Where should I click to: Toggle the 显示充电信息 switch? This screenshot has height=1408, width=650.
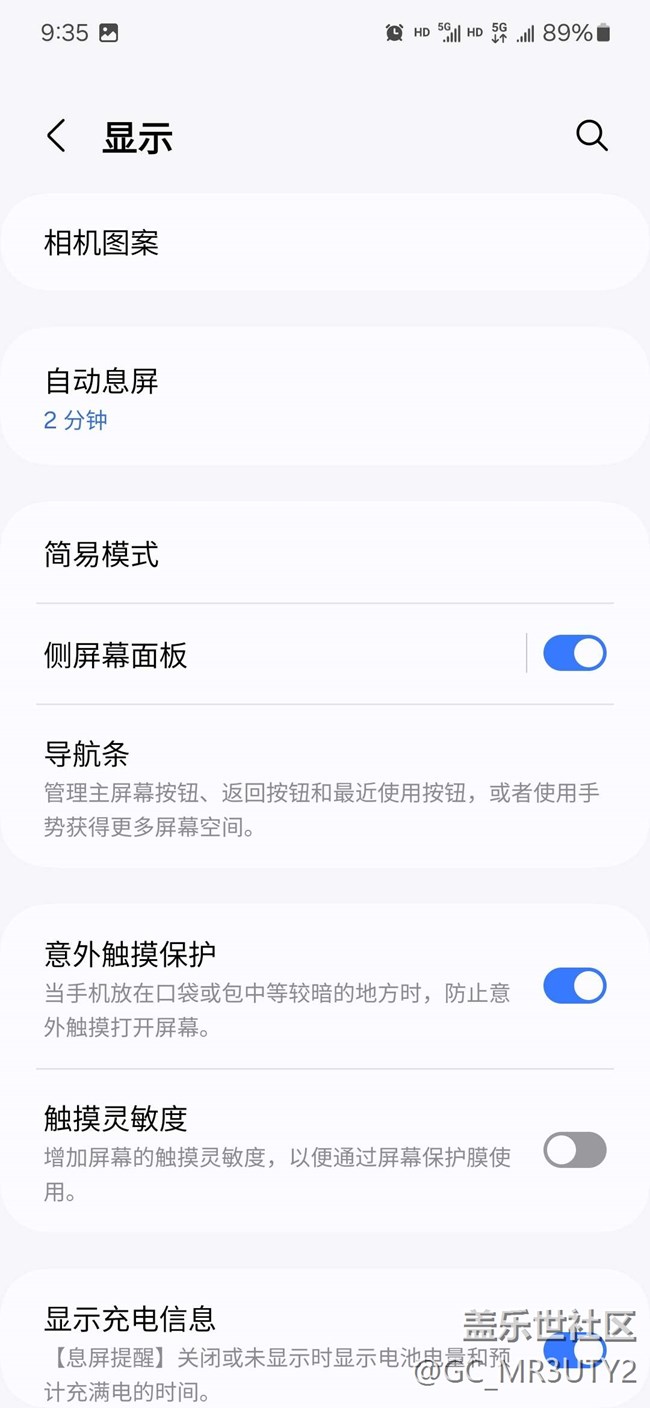[x=574, y=1350]
